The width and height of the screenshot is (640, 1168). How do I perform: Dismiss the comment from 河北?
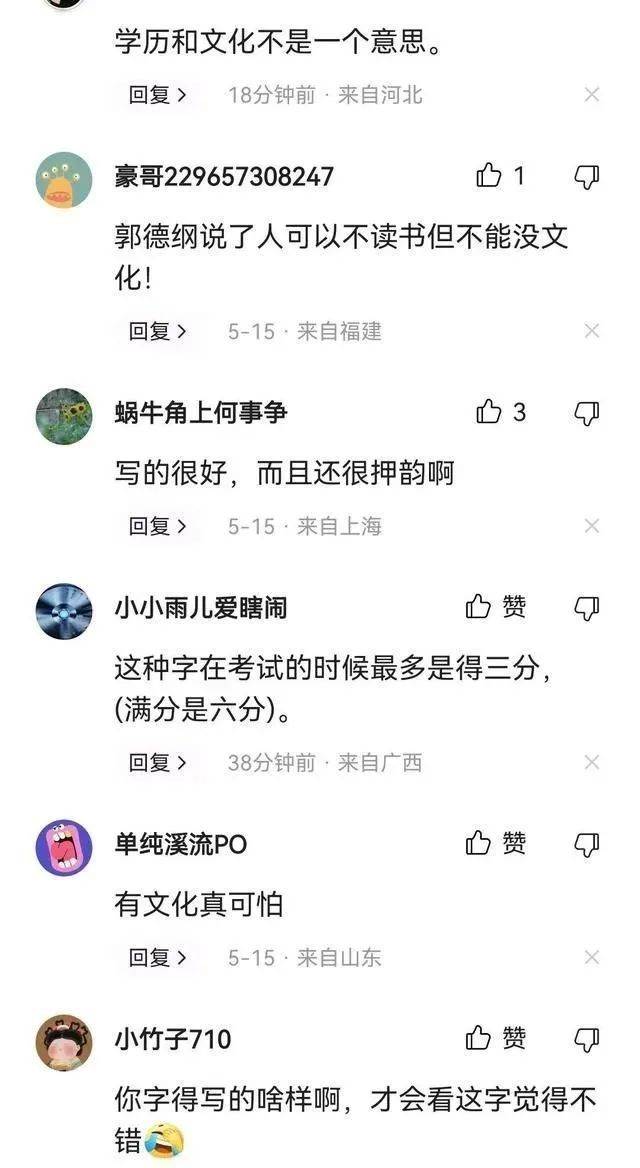coord(592,95)
